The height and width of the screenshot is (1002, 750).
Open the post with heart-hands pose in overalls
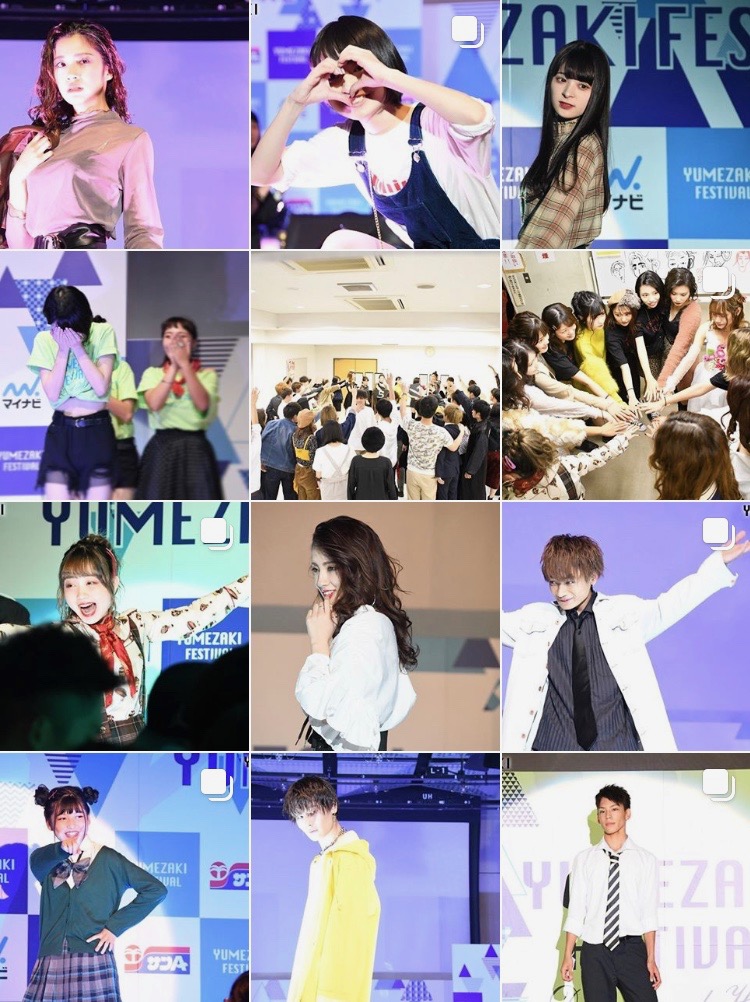(375, 124)
